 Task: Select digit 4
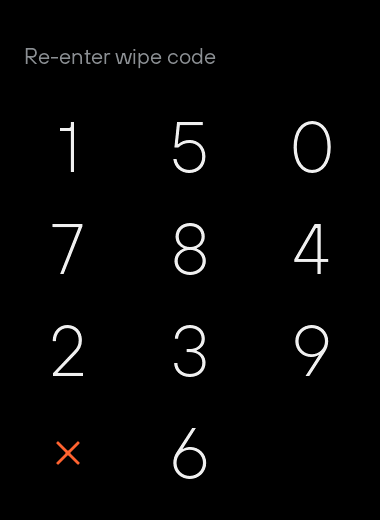[312, 249]
